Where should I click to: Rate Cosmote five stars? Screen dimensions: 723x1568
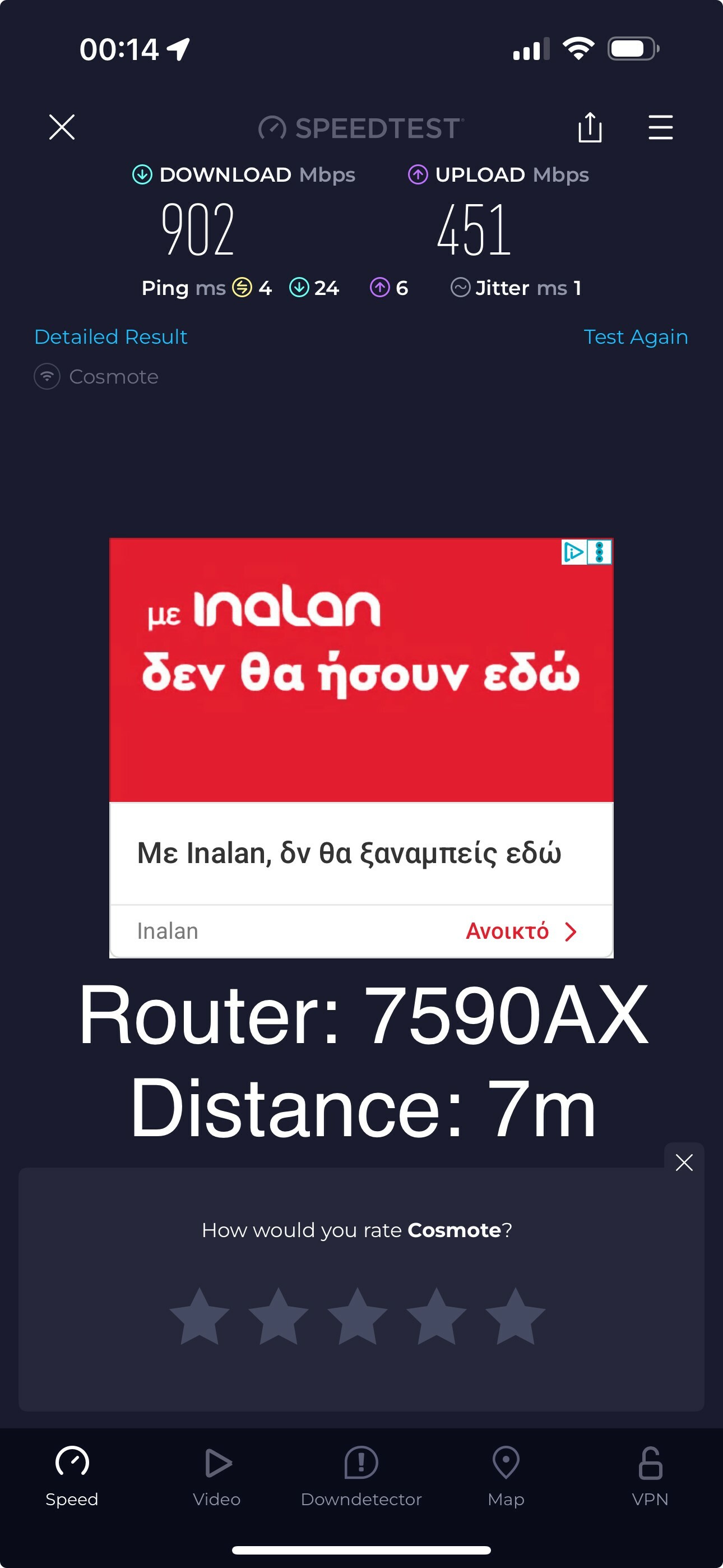click(516, 1316)
